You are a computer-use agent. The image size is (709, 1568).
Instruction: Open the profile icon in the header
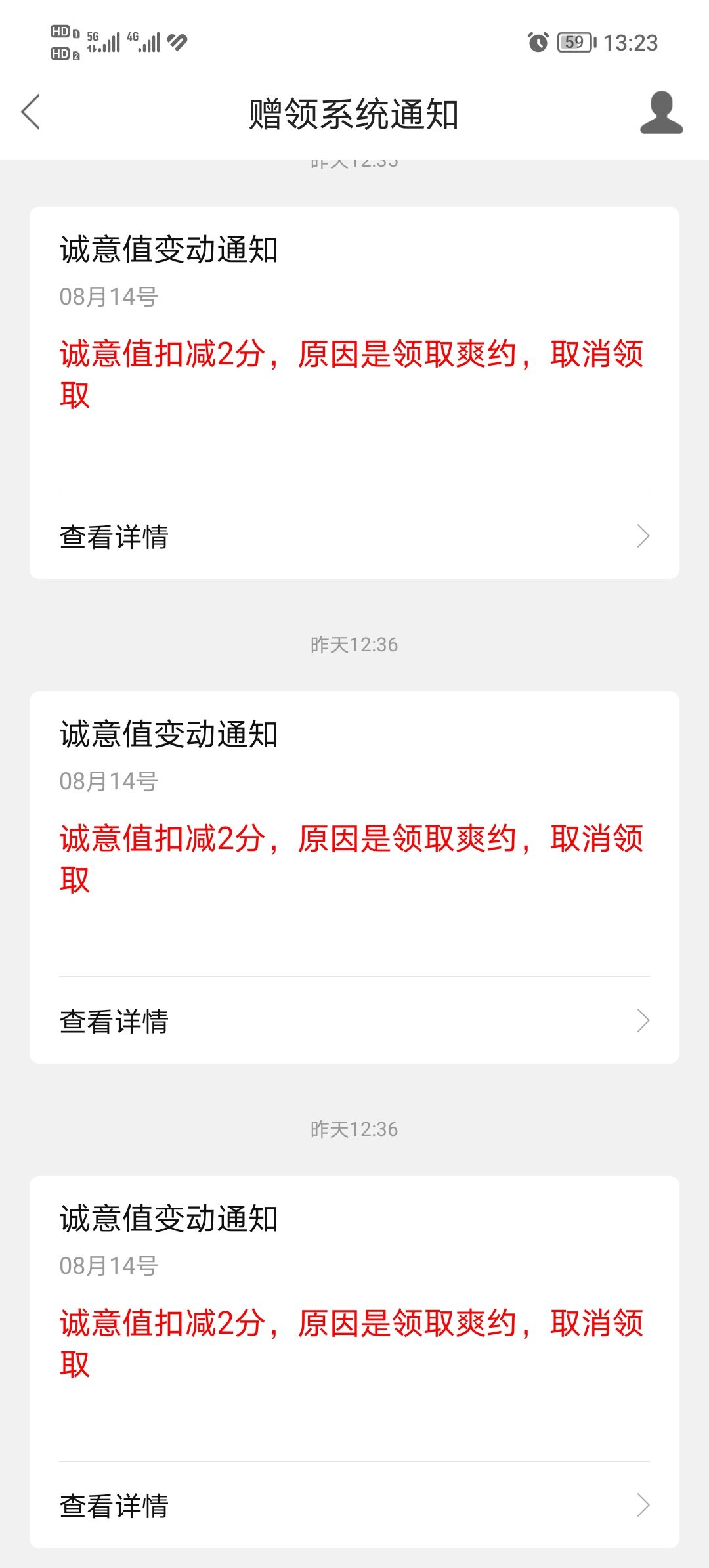661,113
